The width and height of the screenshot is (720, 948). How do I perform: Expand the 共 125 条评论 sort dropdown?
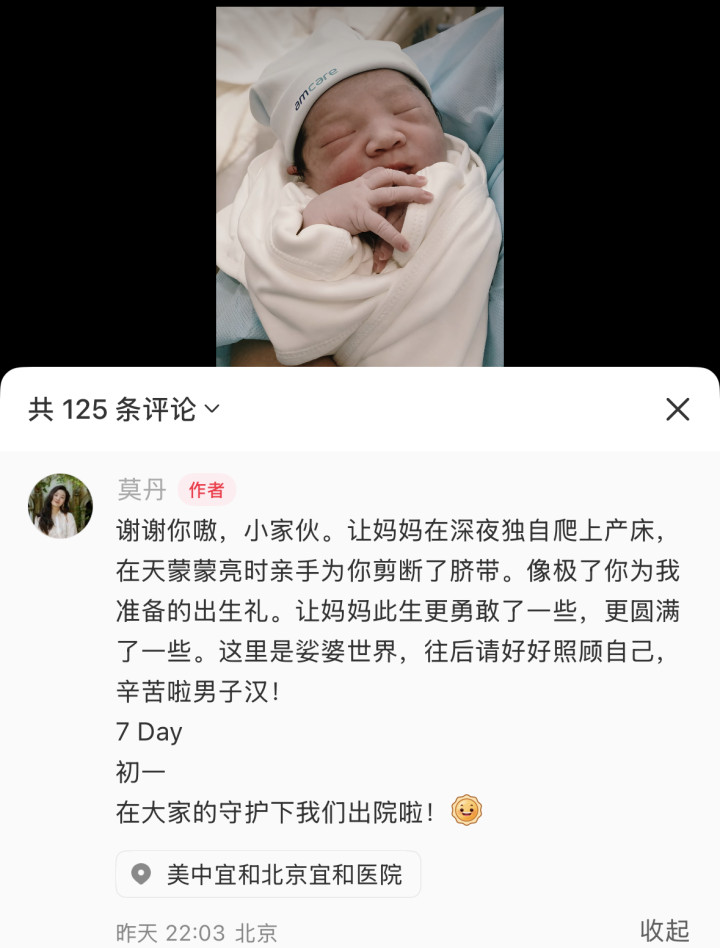click(124, 409)
